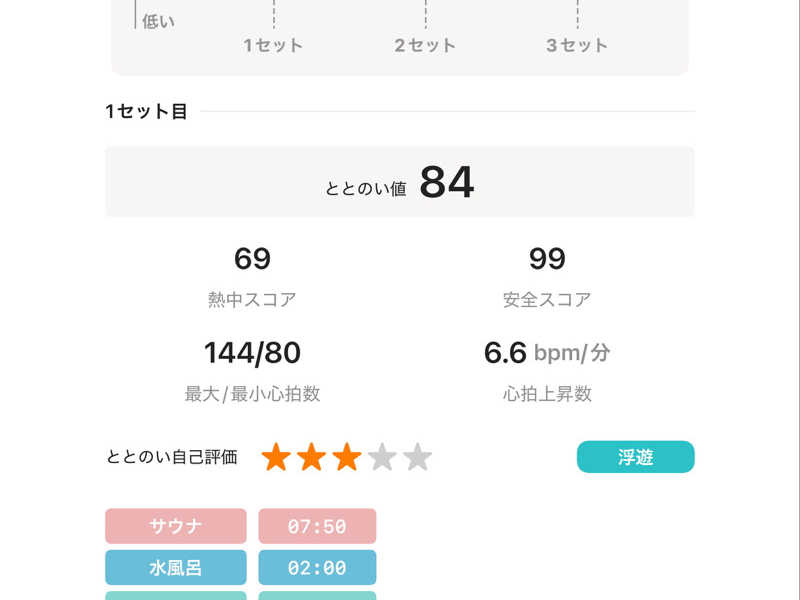The image size is (800, 600).
Task: Set ととのい自己評価 to four stars
Action: click(382, 458)
